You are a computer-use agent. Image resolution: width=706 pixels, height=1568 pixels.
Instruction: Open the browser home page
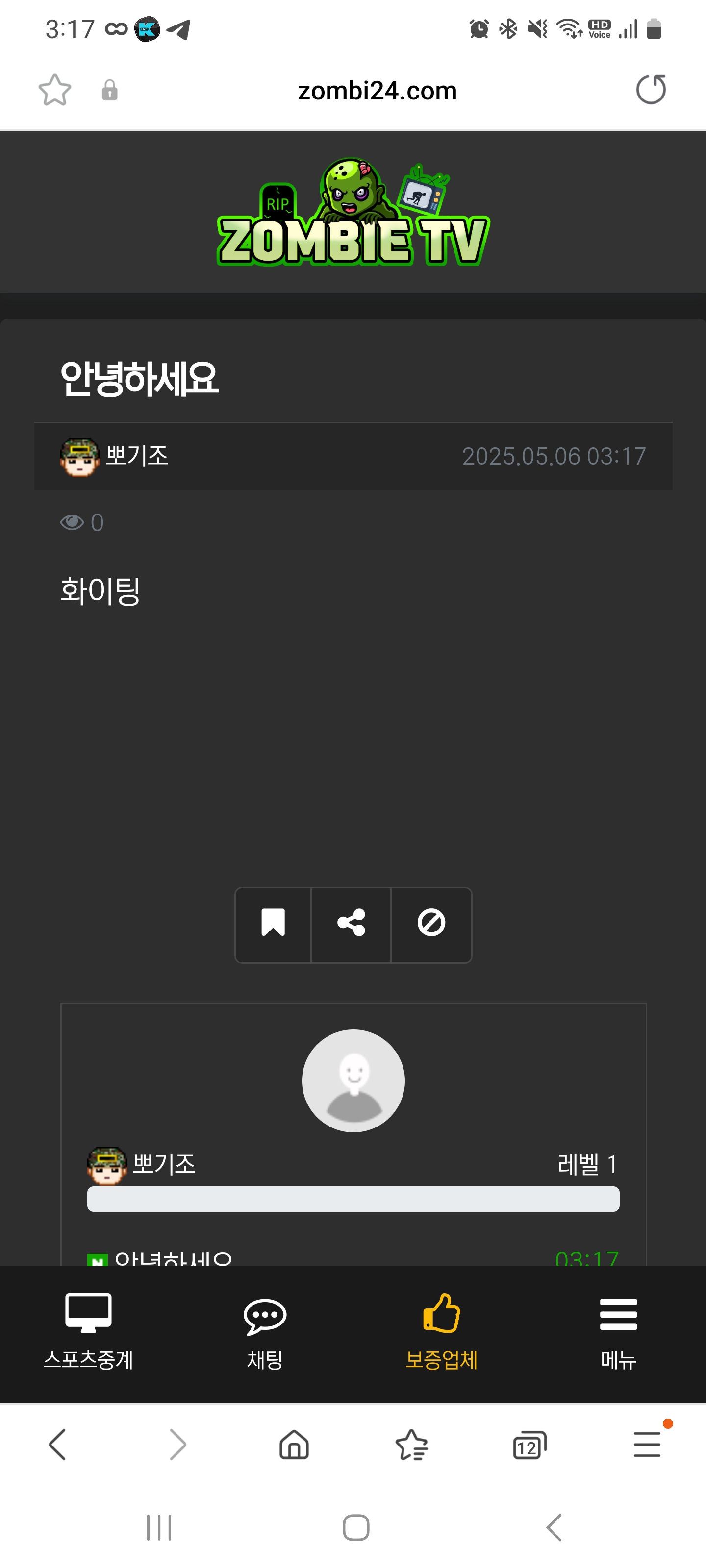[294, 1445]
